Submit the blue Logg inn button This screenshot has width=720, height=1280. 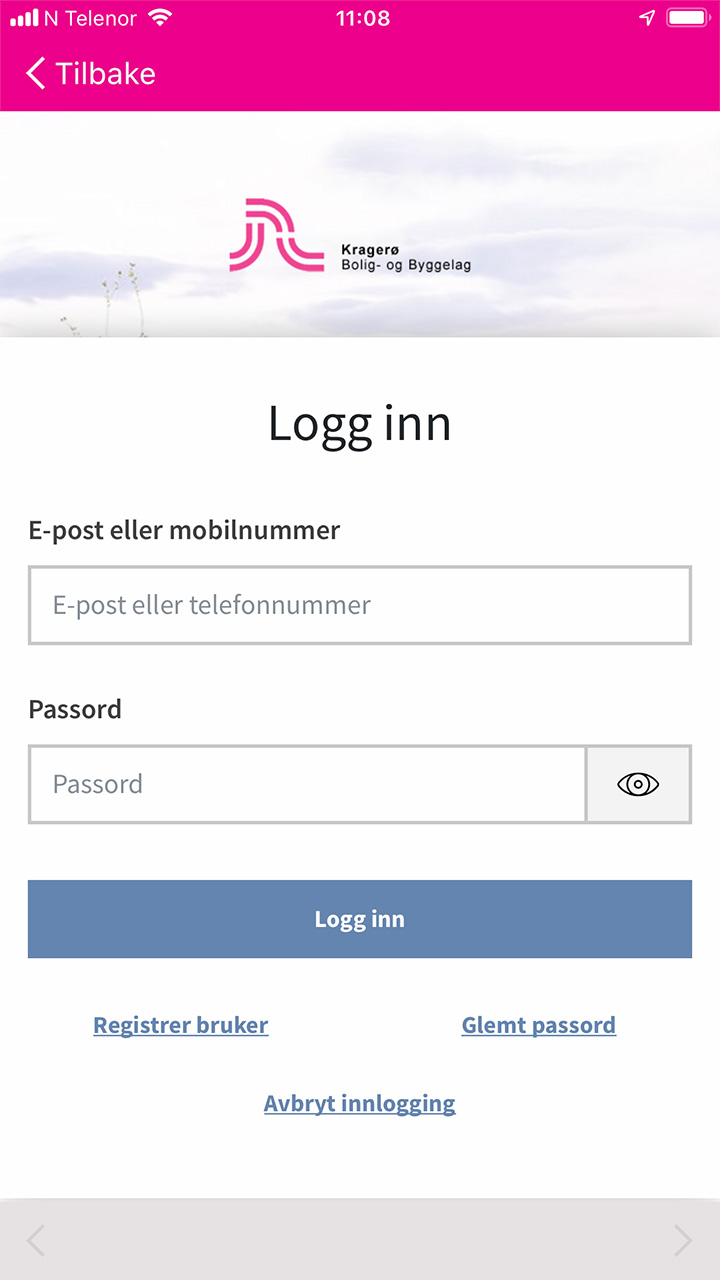tap(359, 919)
